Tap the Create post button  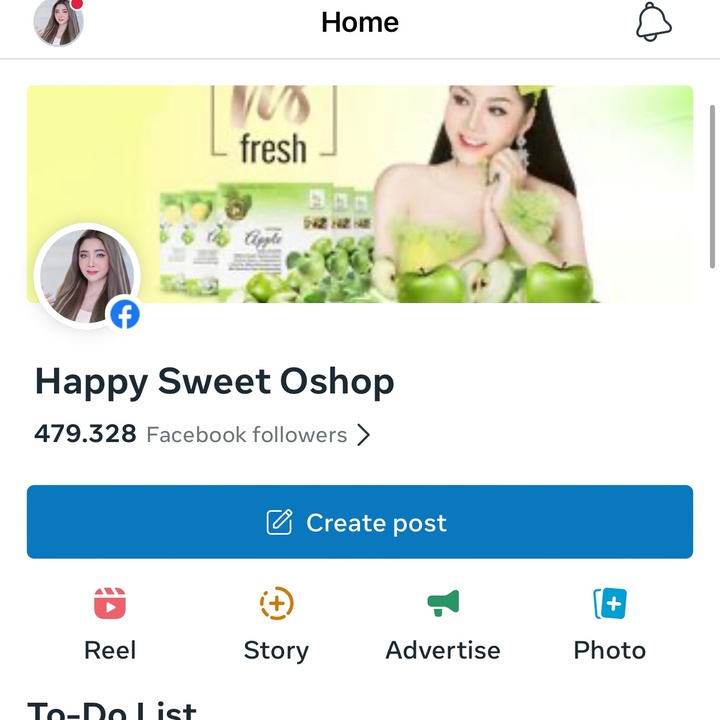[x=359, y=522]
